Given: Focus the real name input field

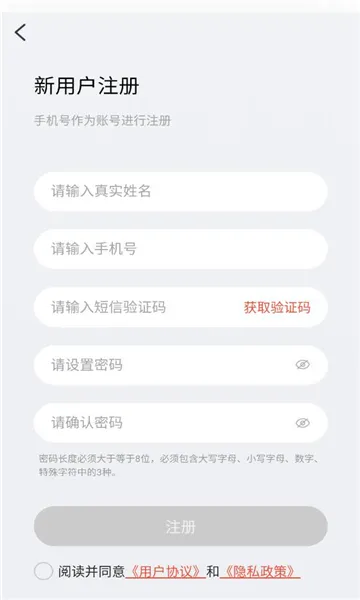Looking at the screenshot, I should click(181, 191).
